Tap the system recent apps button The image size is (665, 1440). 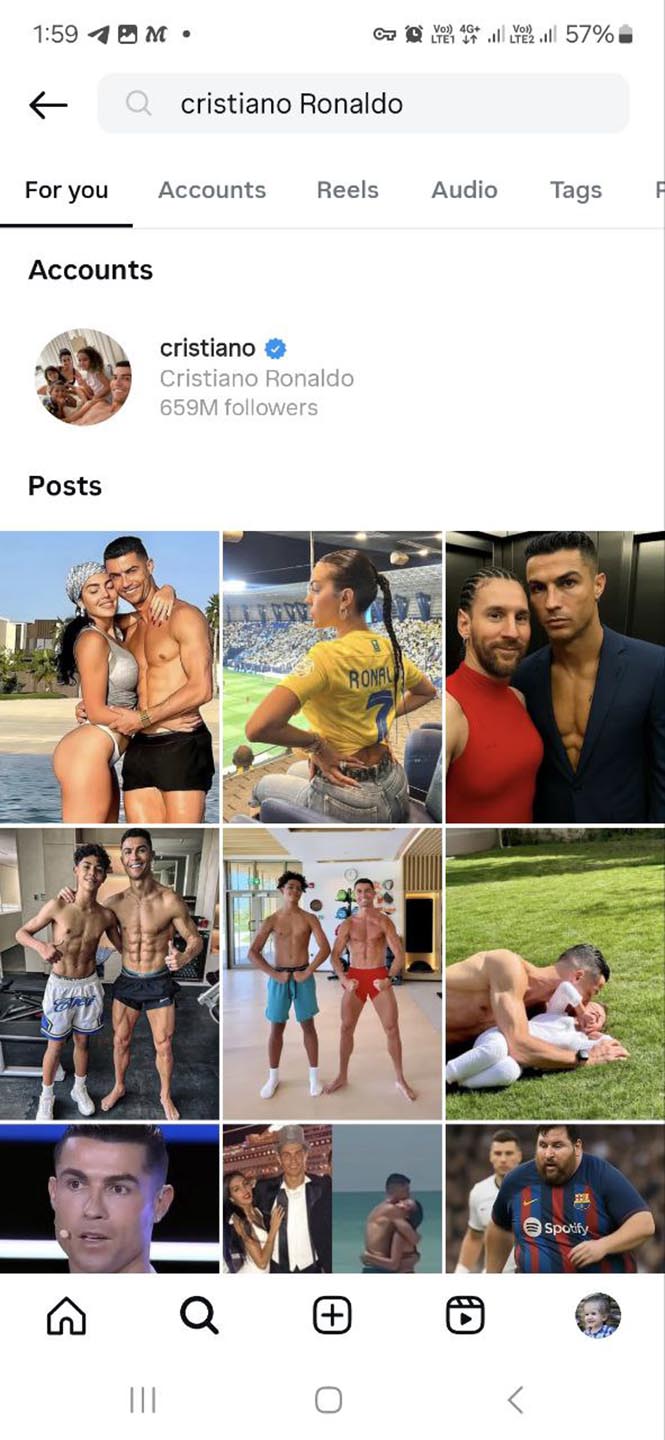point(143,1400)
